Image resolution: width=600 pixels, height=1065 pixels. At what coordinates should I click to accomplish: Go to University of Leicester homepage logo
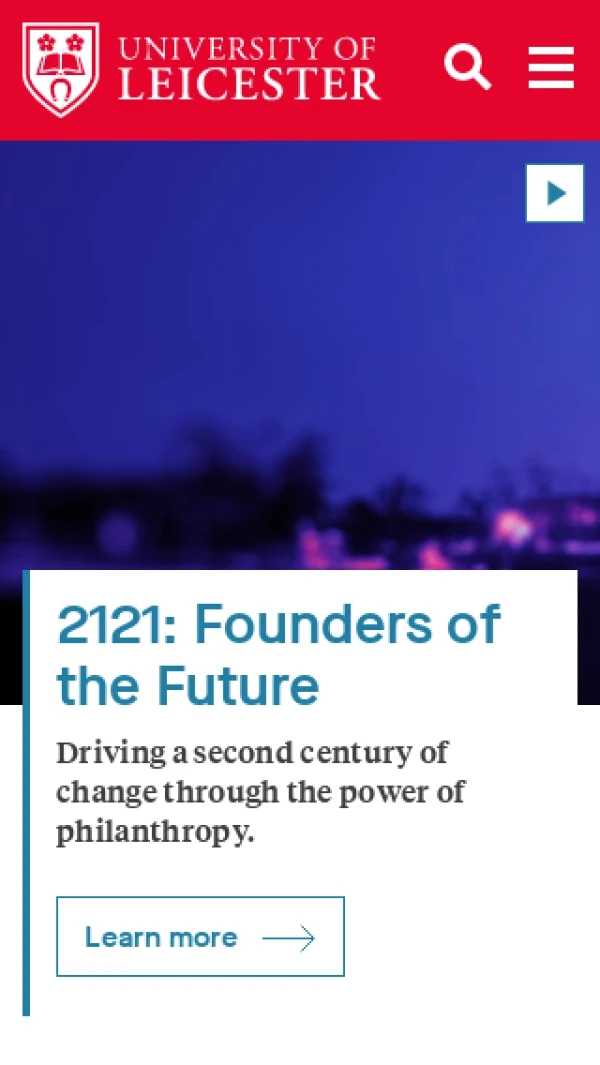click(x=201, y=69)
